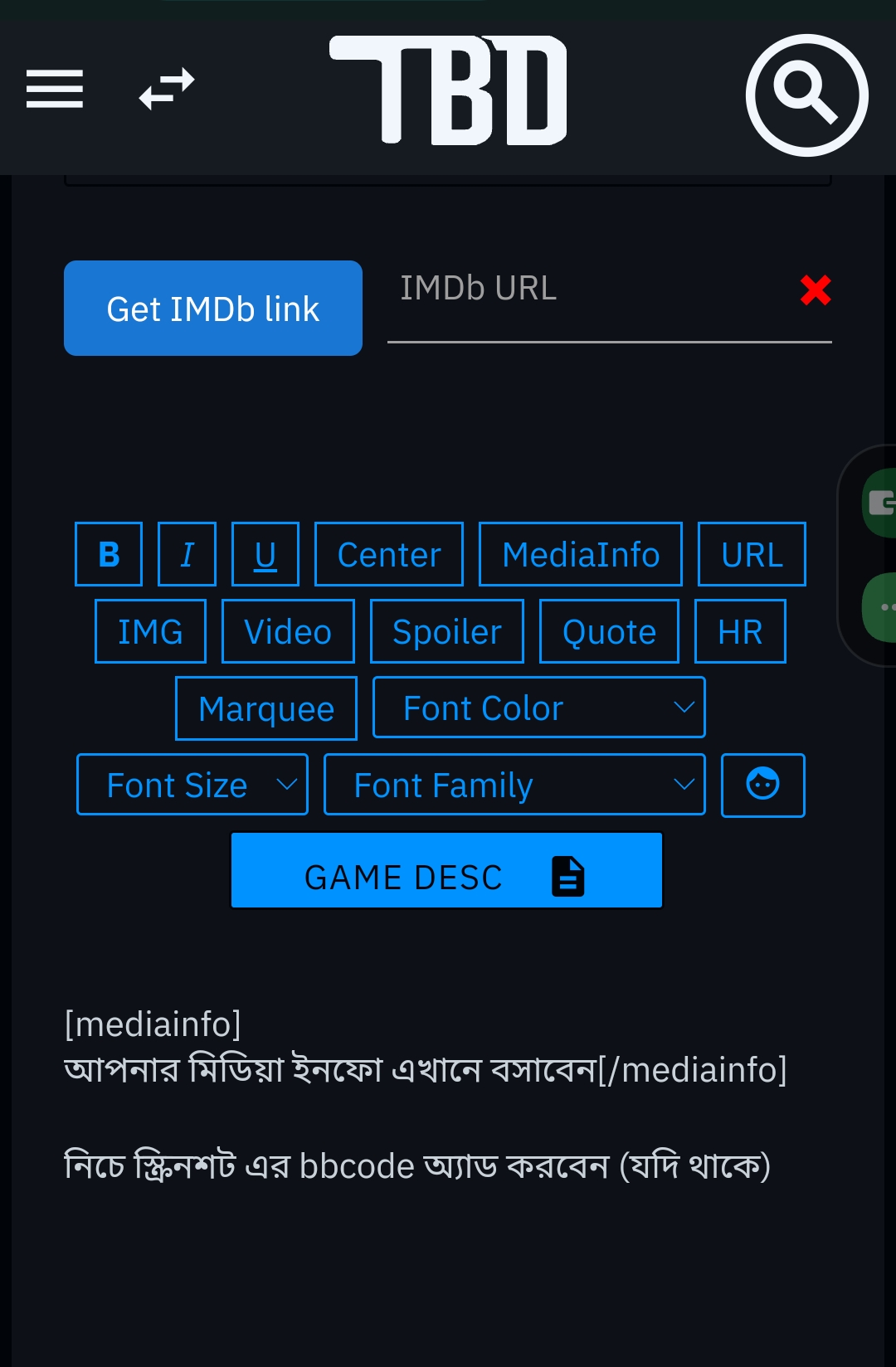Tap the swap arrows icon
This screenshot has height=1367, width=896.
pyautogui.click(x=167, y=89)
